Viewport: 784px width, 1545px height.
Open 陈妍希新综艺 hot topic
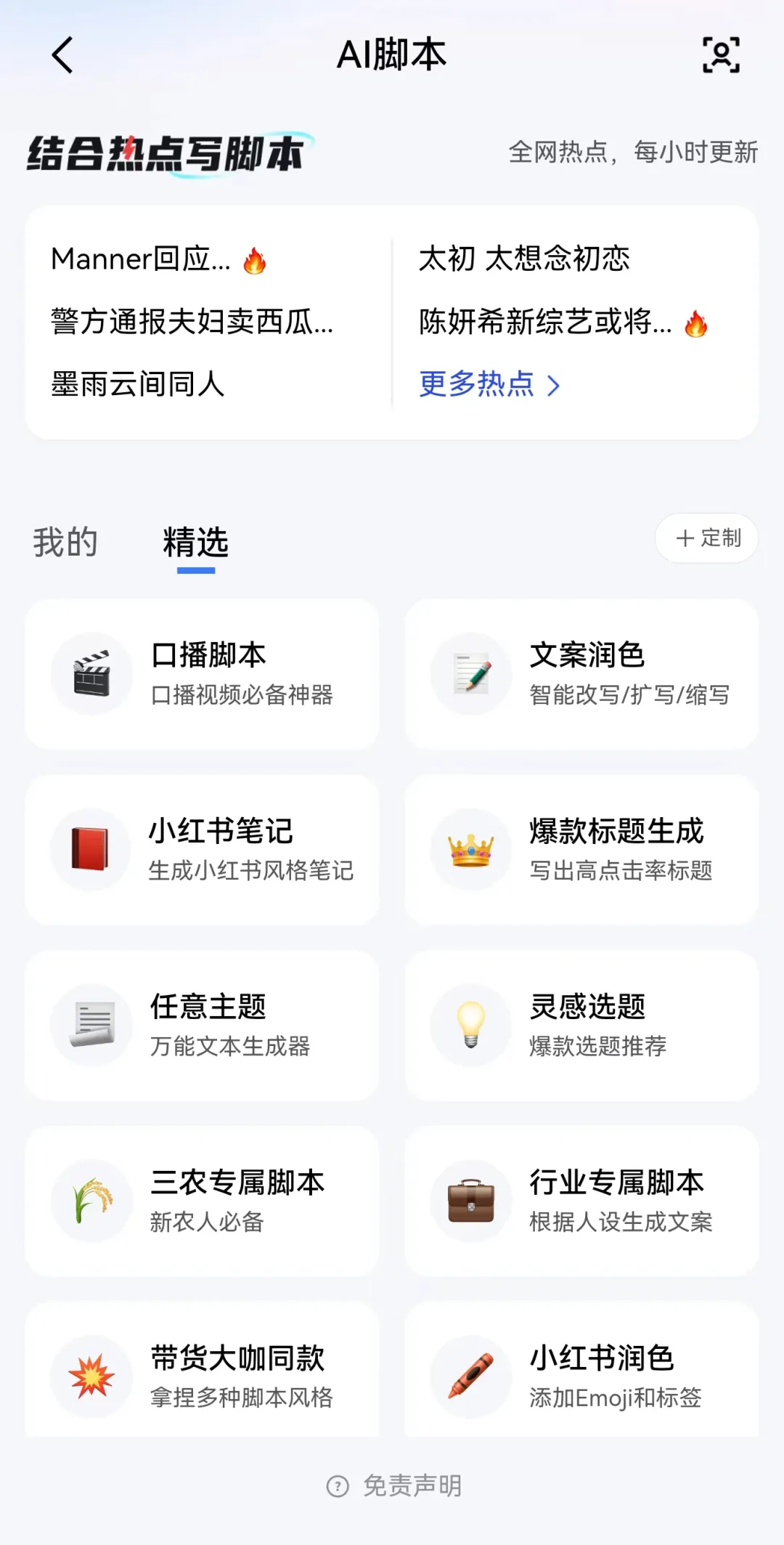pyautogui.click(x=563, y=322)
